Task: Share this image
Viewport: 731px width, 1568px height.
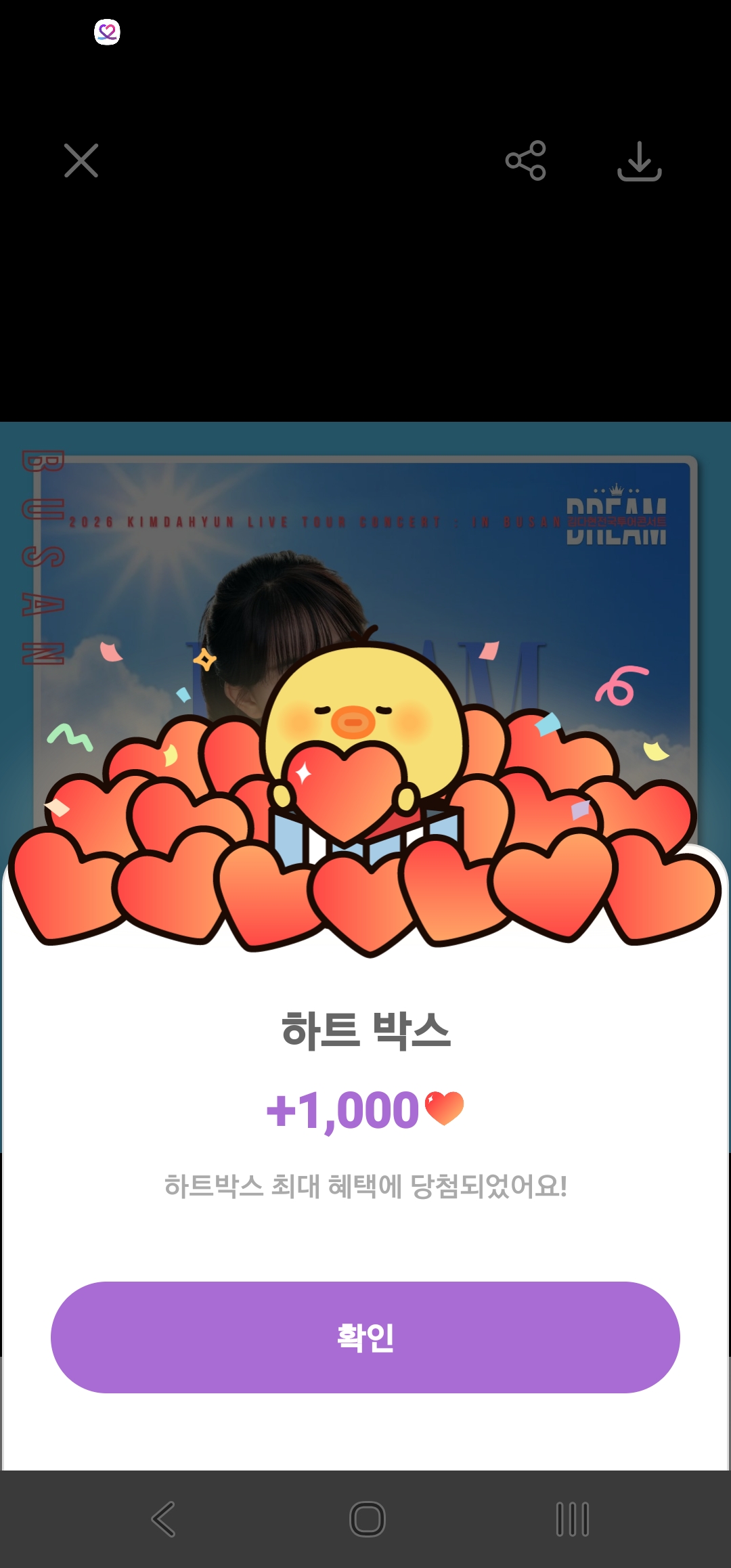Action: tap(526, 160)
